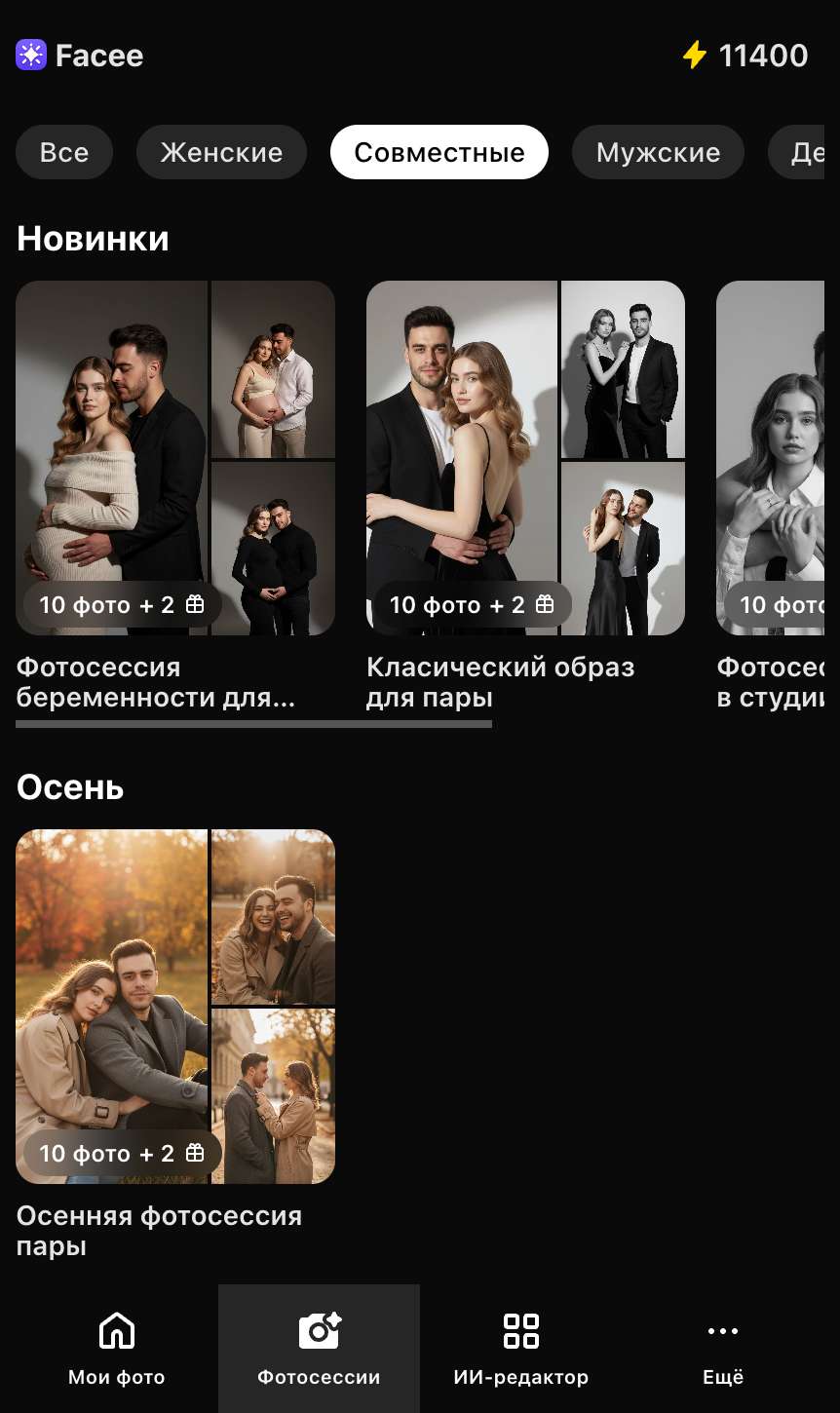
Task: Open the ИИ-редактор grid icon
Action: [x=521, y=1329]
